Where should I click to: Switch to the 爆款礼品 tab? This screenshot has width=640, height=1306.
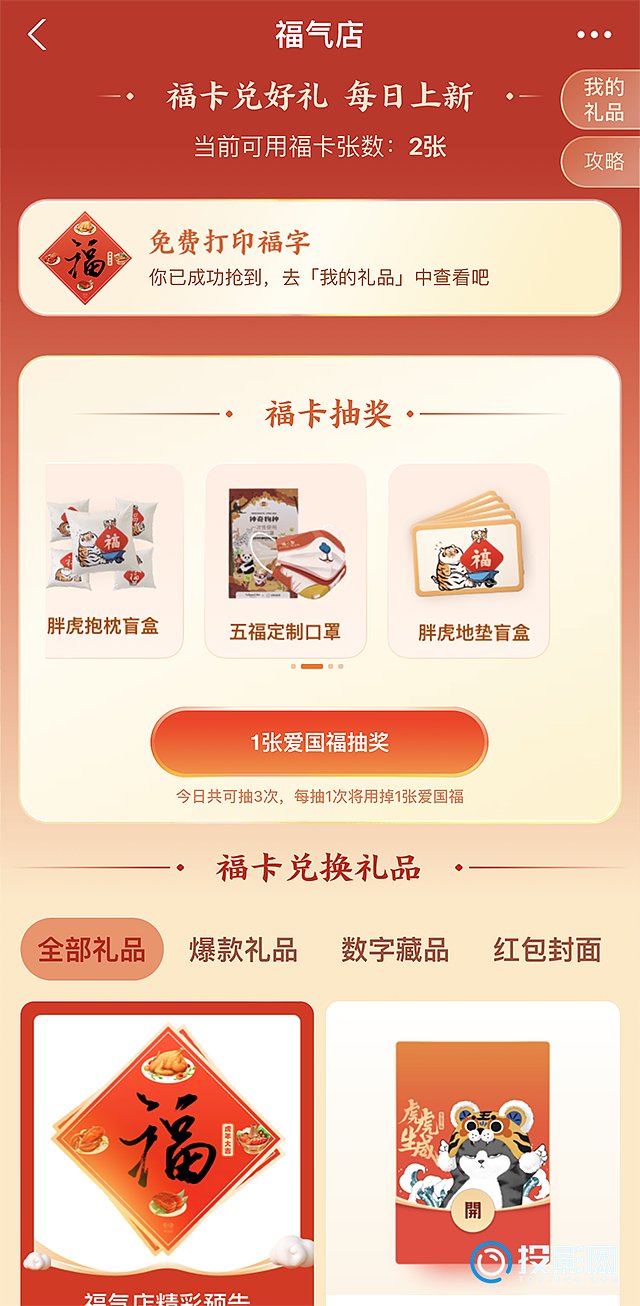point(243,949)
